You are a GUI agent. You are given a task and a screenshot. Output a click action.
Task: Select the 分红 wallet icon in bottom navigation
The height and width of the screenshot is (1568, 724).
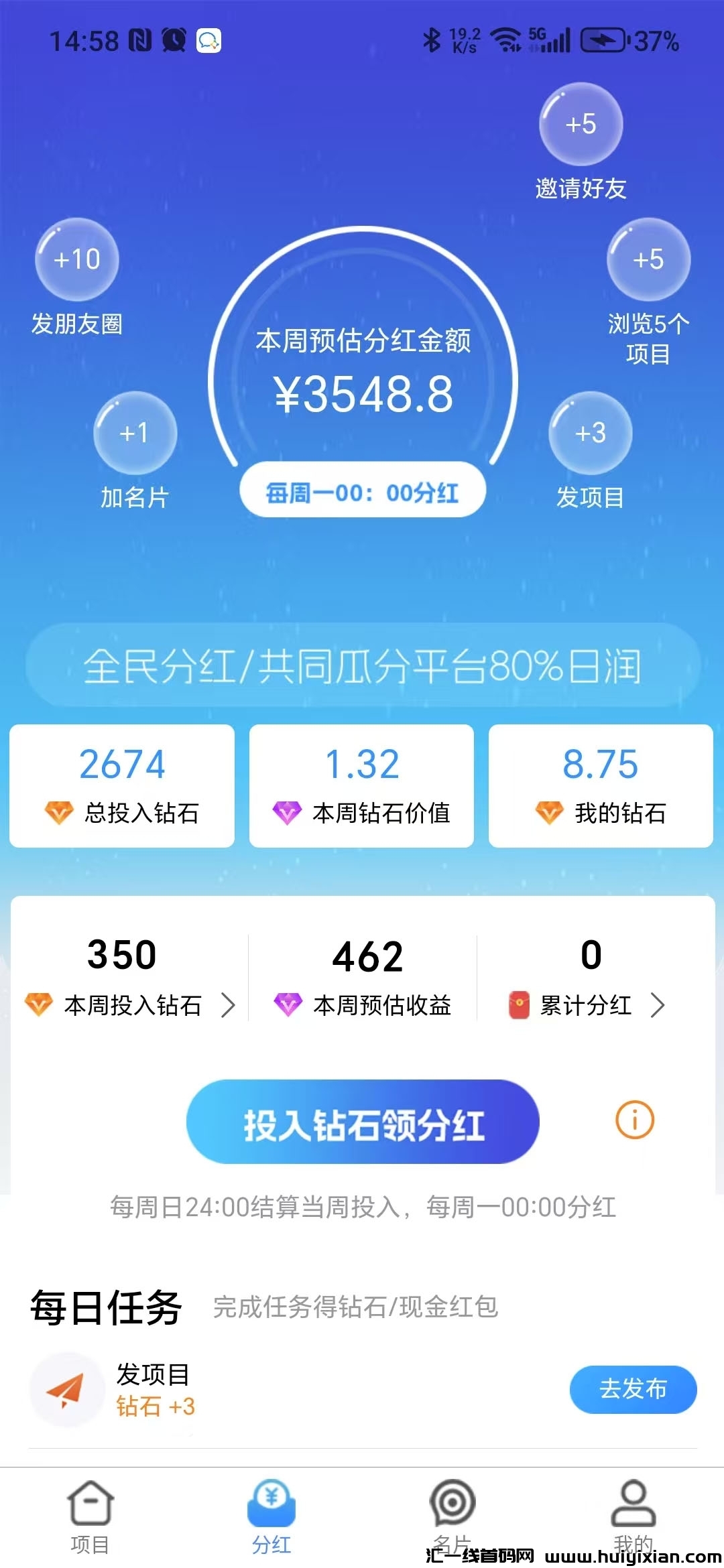[271, 1506]
